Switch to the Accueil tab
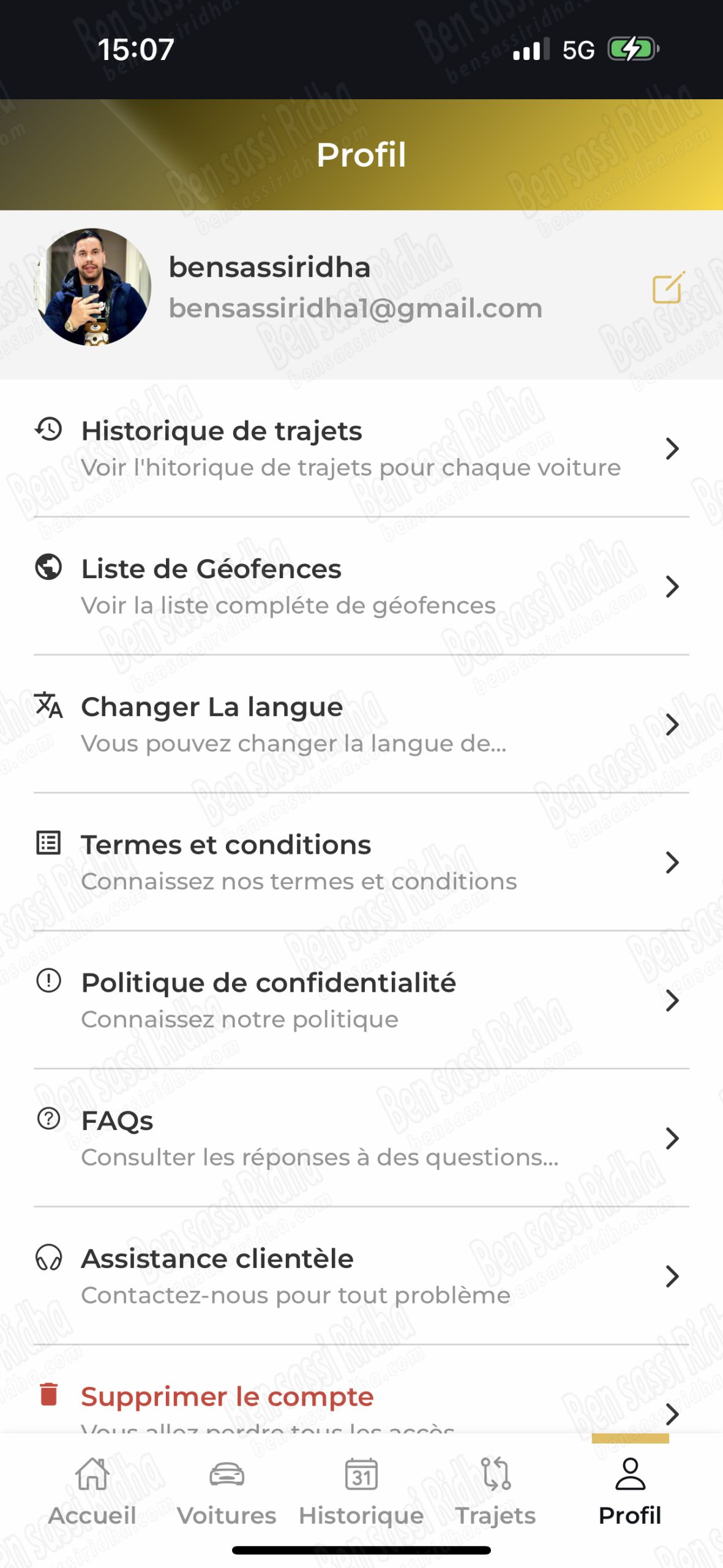This screenshot has width=723, height=1568. coord(92,1492)
